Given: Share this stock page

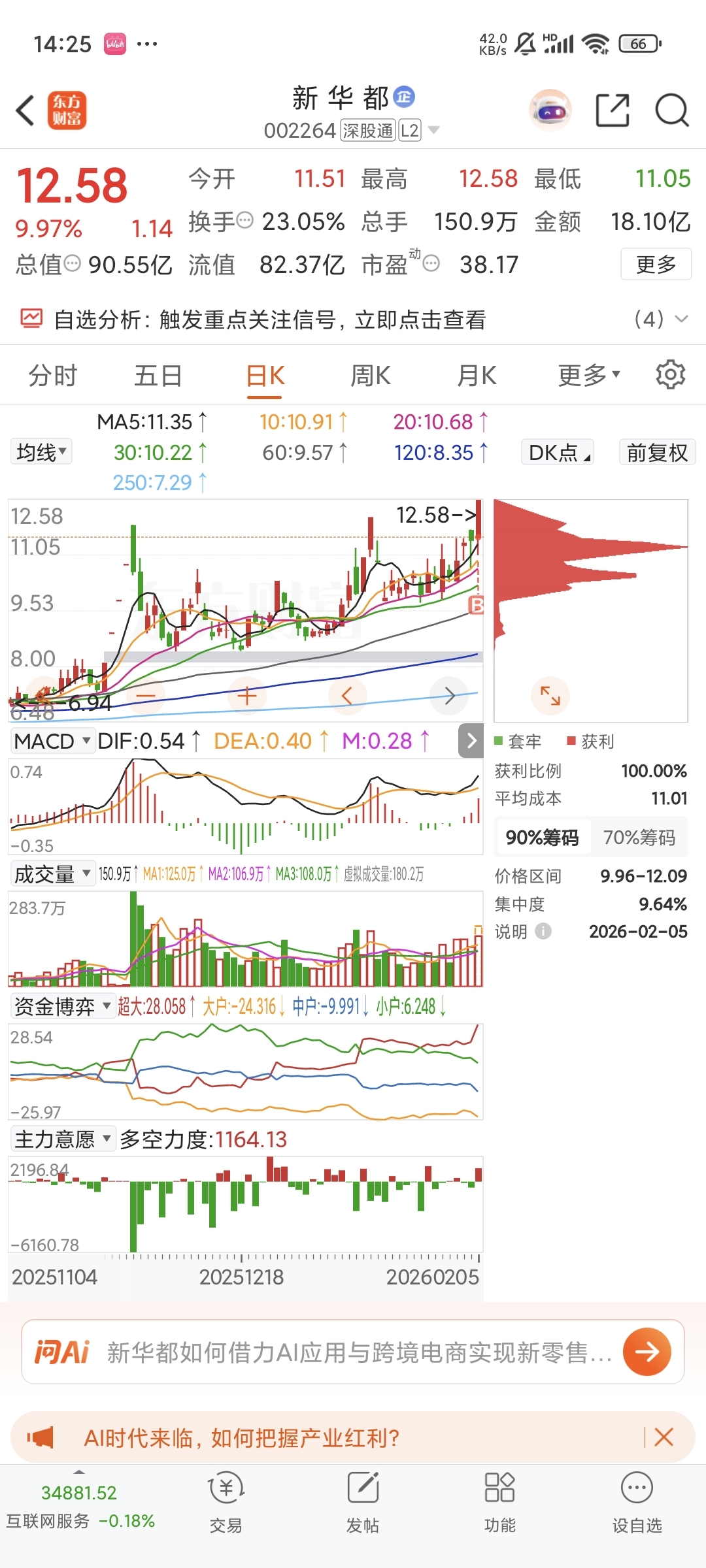Looking at the screenshot, I should (x=613, y=110).
